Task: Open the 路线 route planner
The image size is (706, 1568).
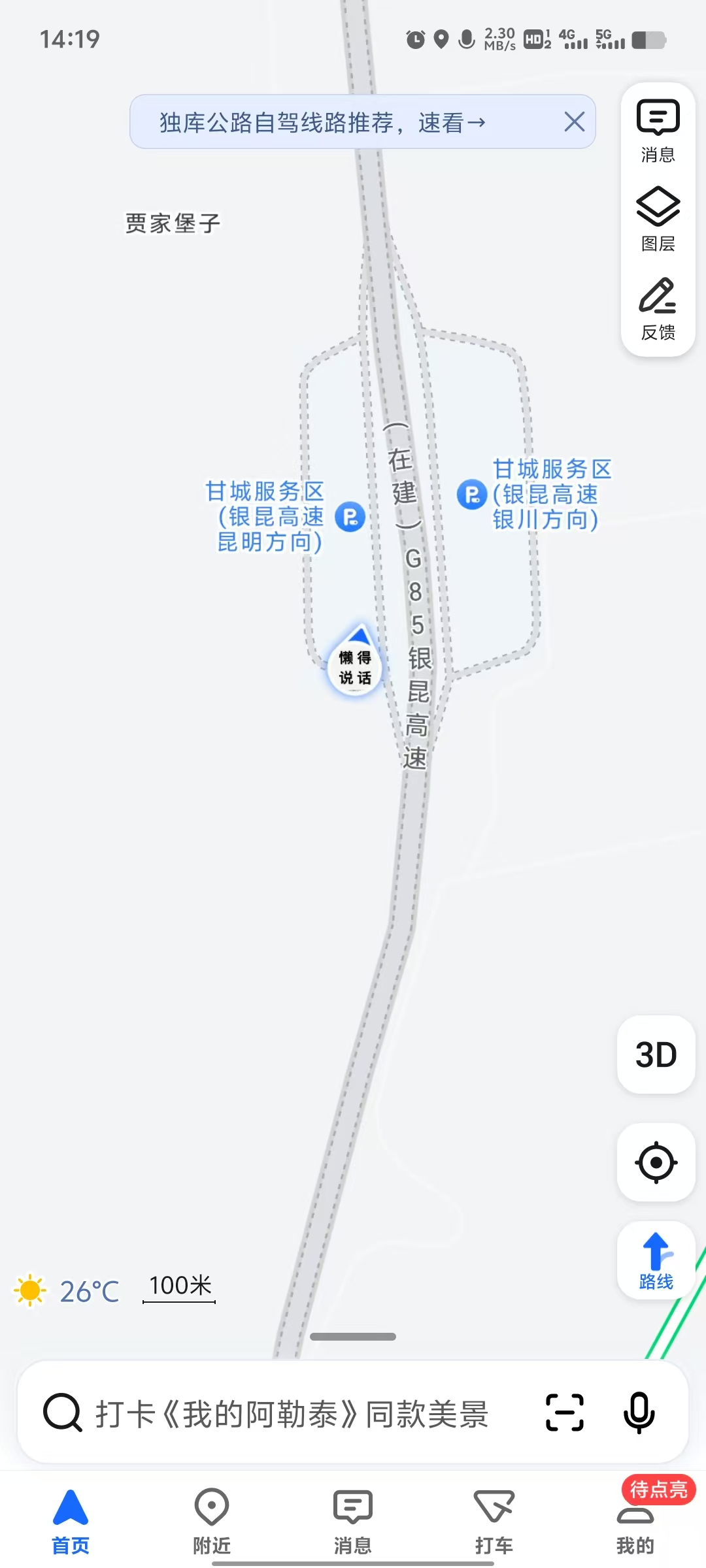Action: coord(656,1260)
